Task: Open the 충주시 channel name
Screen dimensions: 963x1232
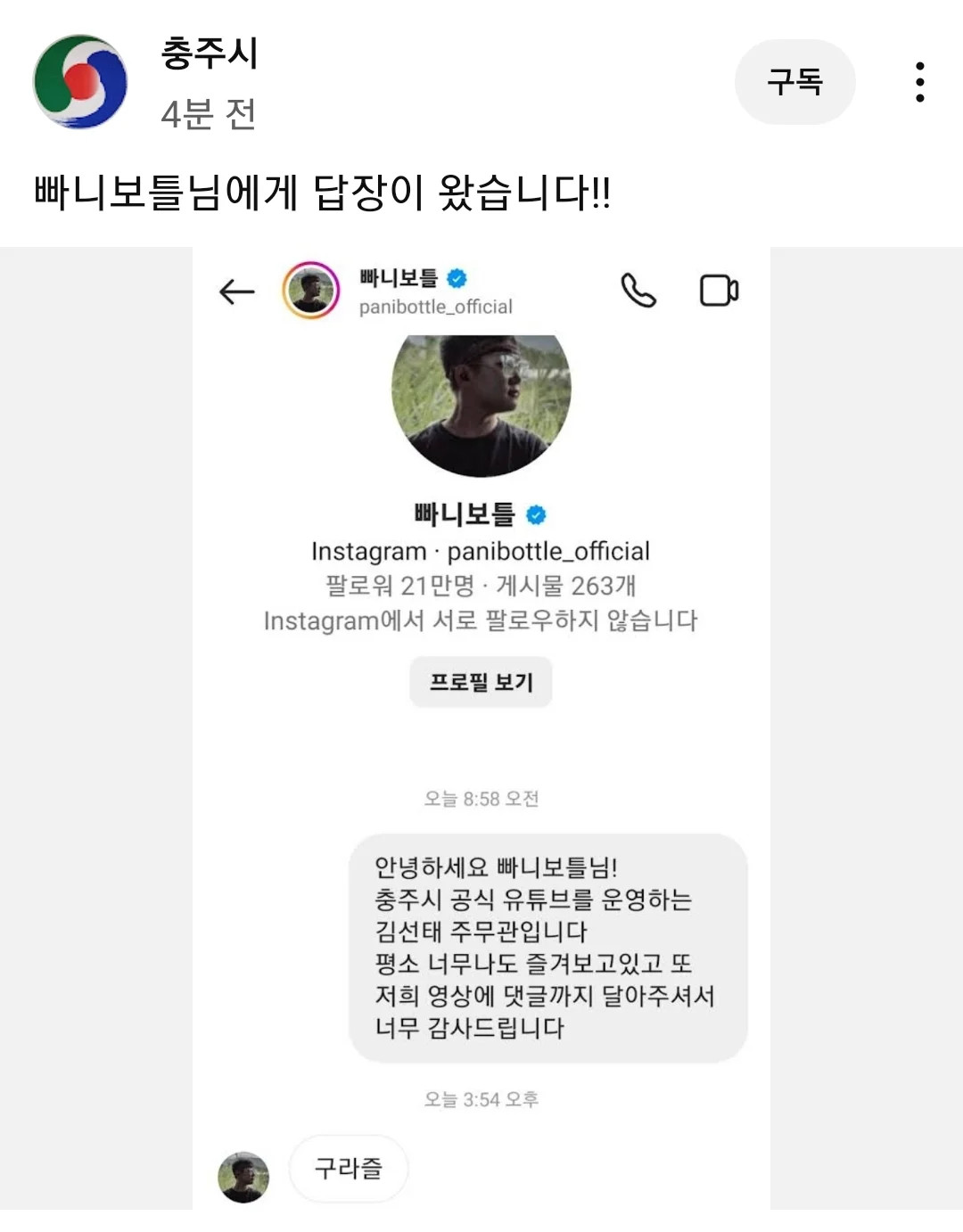Action: click(210, 53)
